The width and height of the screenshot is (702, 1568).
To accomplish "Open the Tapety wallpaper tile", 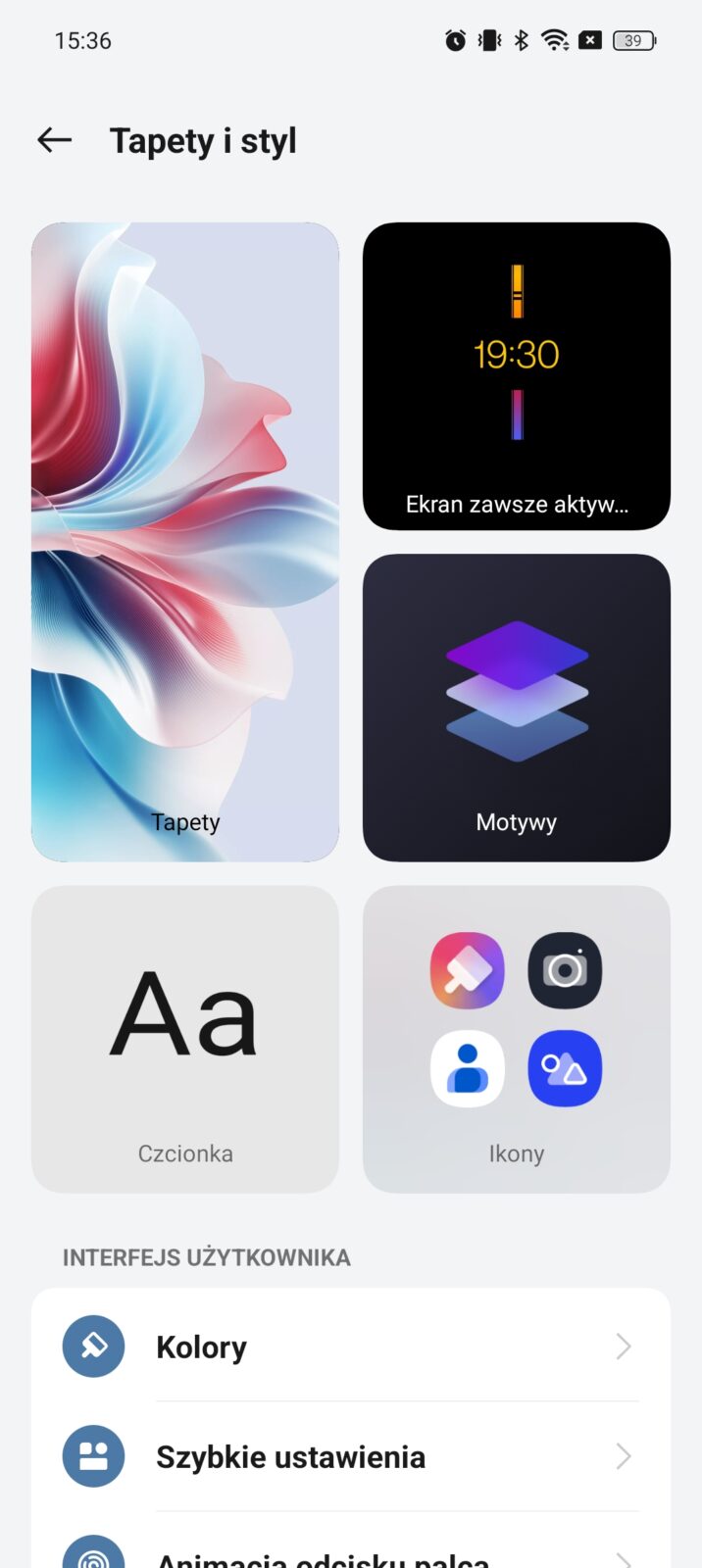I will pyautogui.click(x=185, y=542).
